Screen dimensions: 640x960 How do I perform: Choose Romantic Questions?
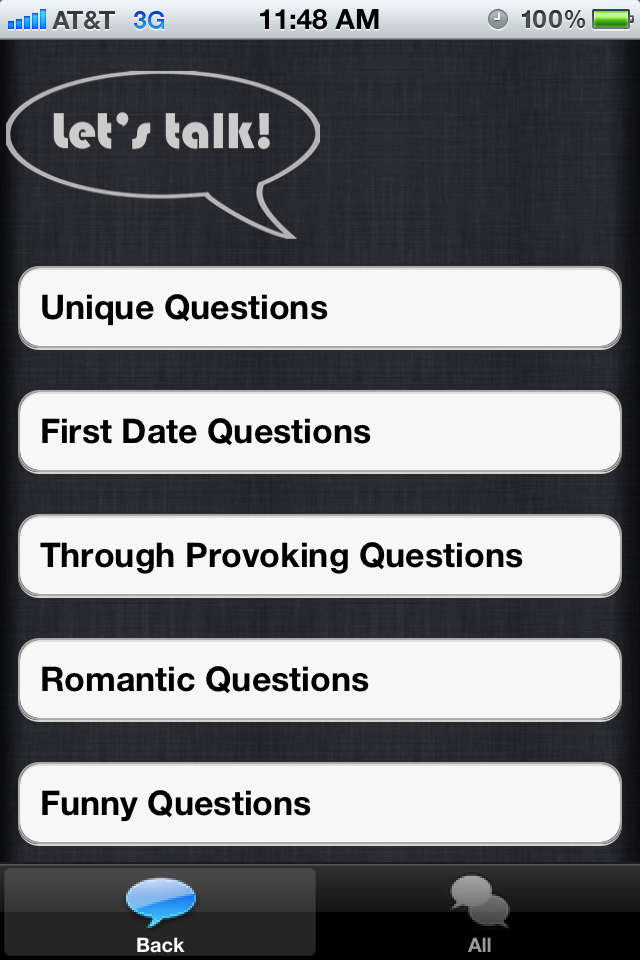coord(320,680)
